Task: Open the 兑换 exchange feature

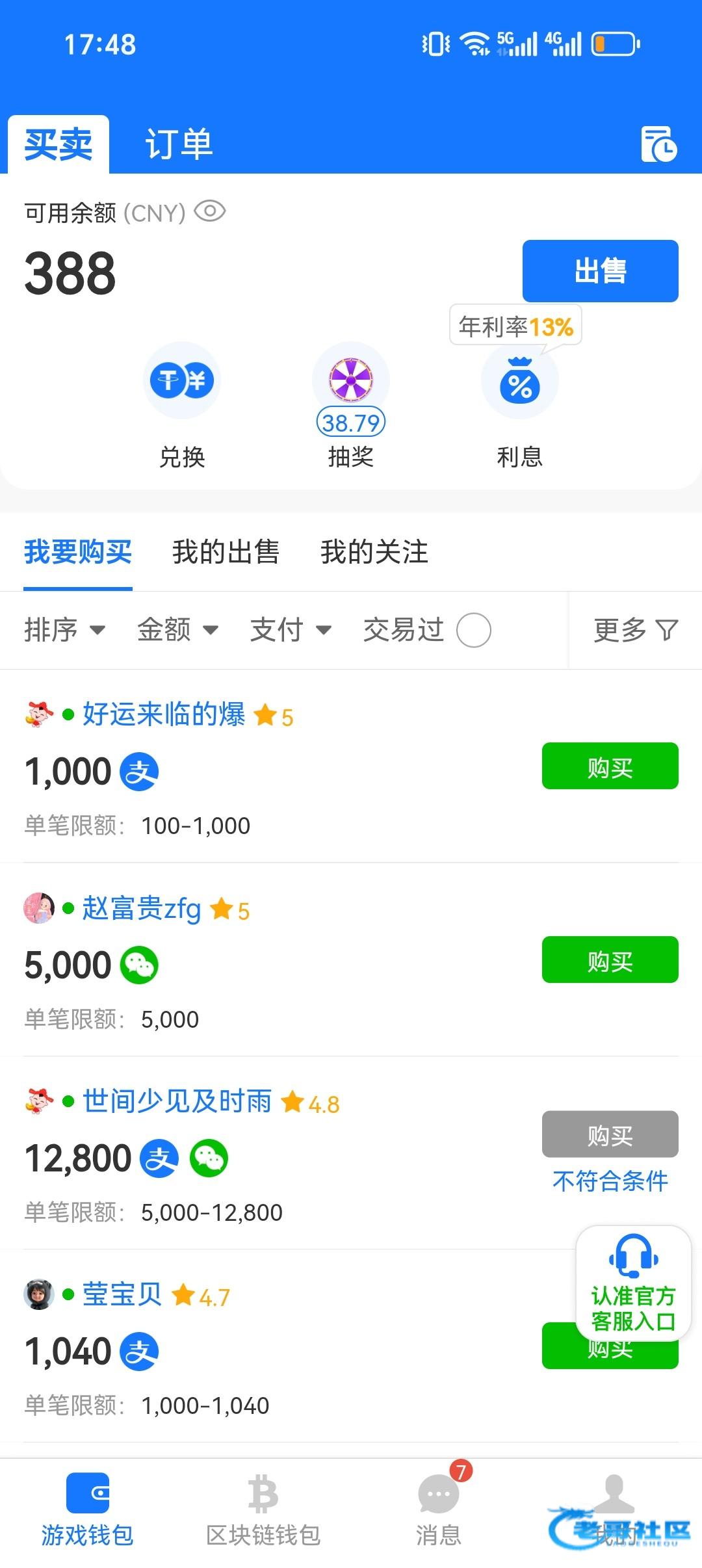Action: click(x=182, y=403)
